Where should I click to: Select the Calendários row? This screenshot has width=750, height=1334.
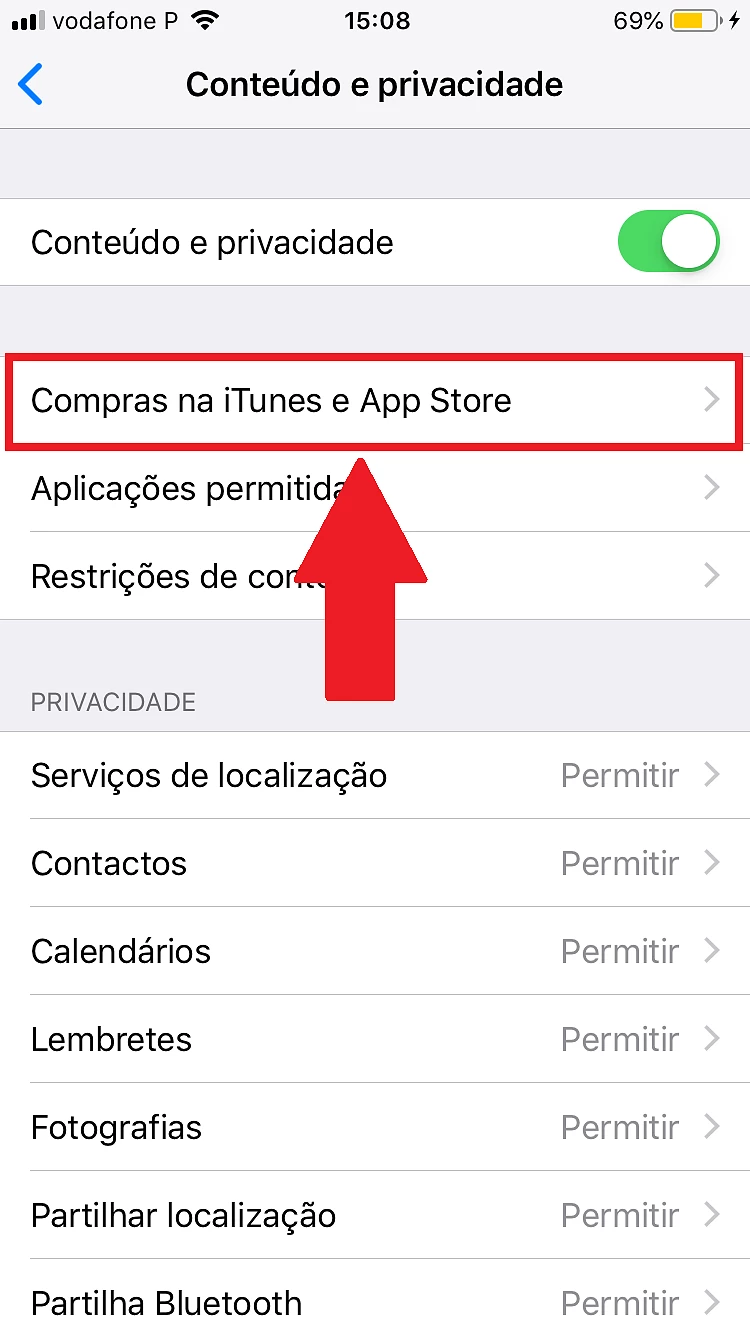[x=375, y=951]
